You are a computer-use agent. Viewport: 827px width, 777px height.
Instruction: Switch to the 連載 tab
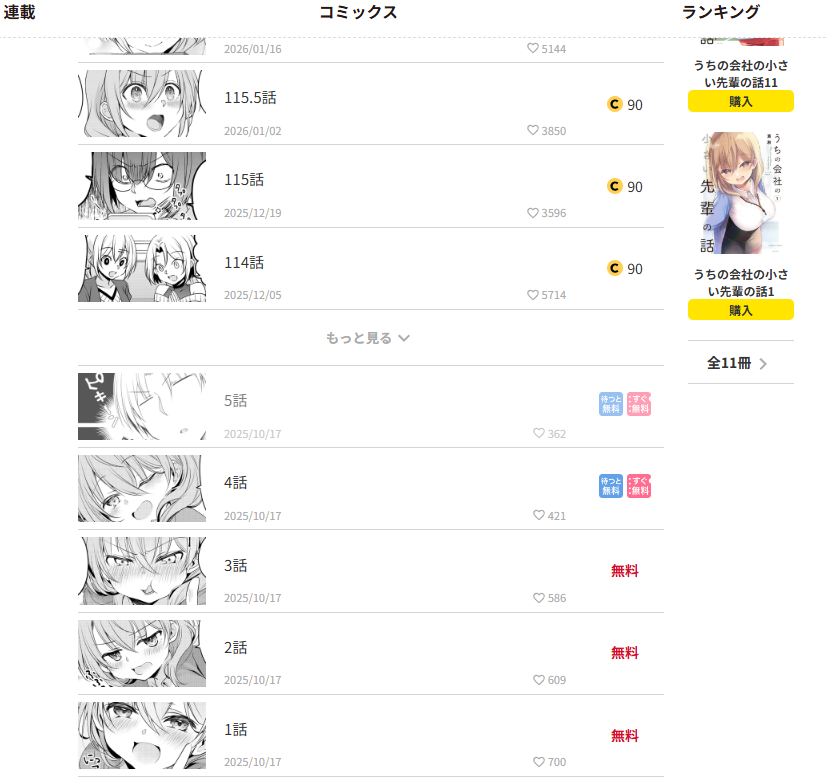pos(20,12)
